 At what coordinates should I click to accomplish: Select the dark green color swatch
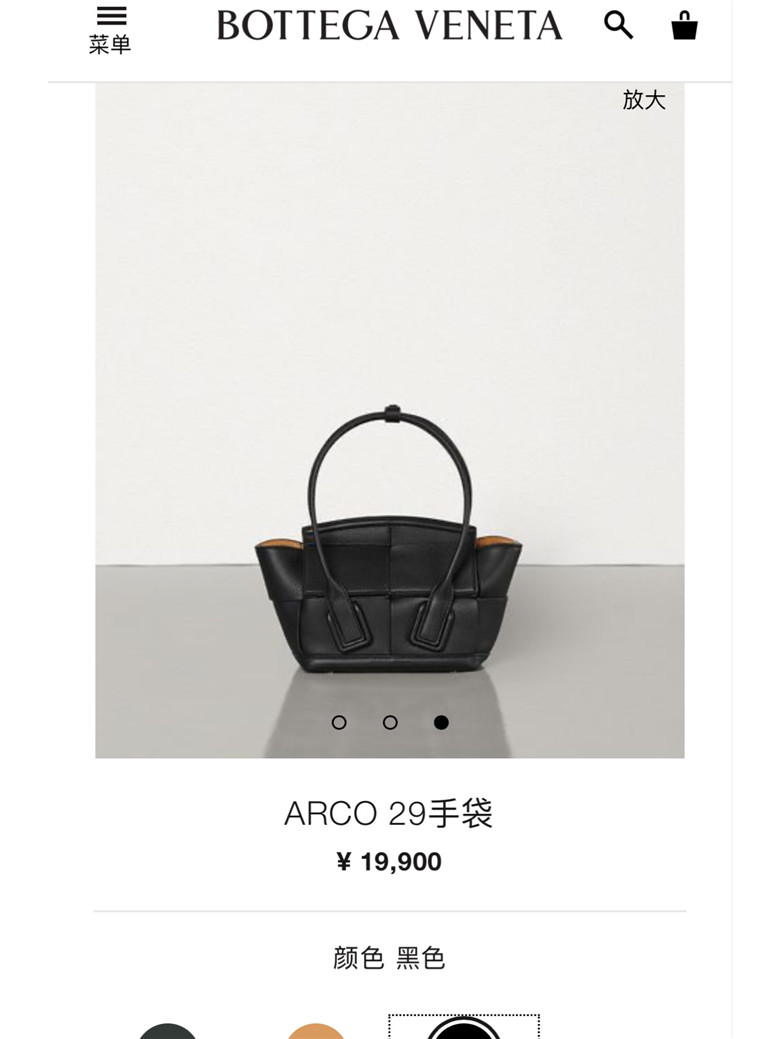click(167, 1030)
